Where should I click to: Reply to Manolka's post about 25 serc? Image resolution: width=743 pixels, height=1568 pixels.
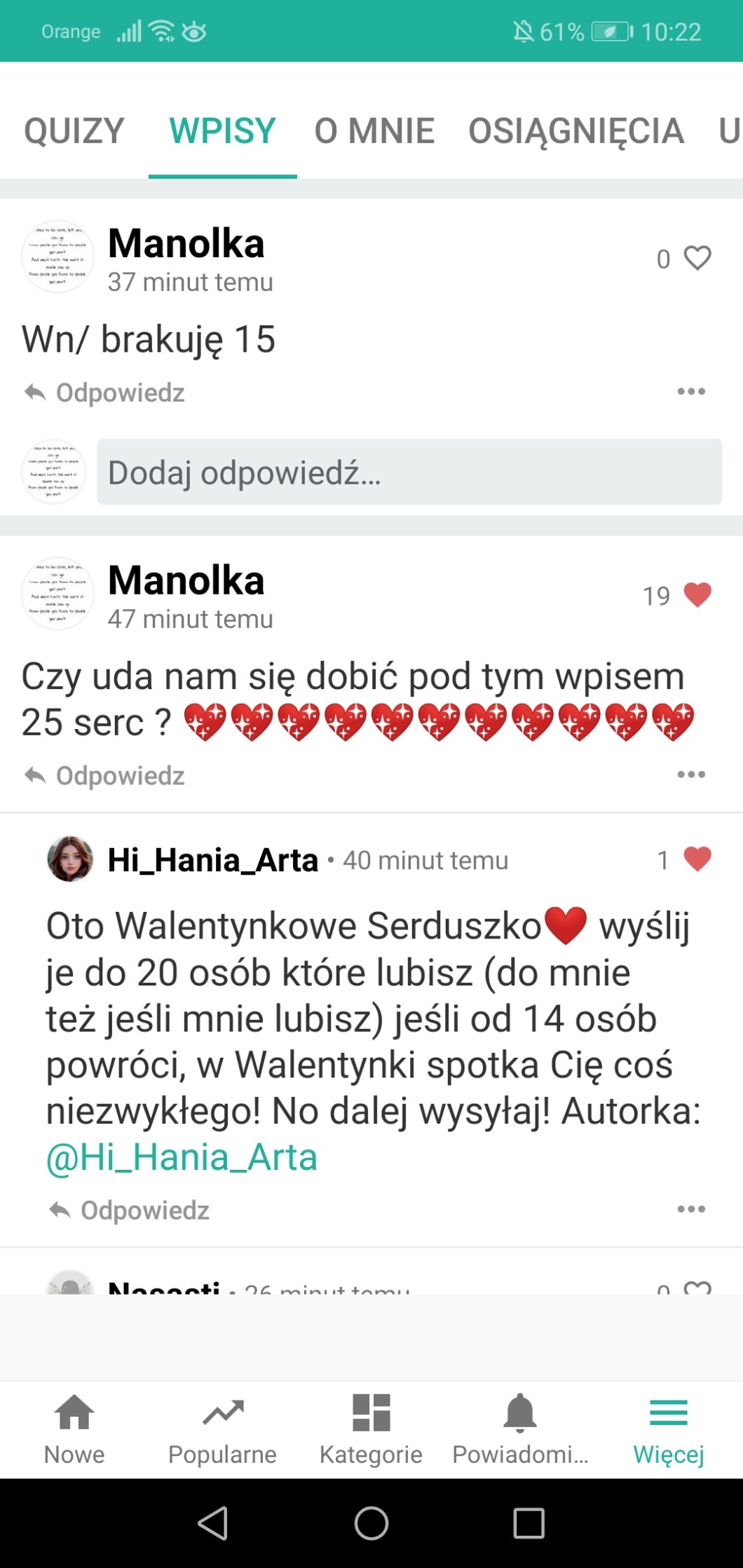[x=105, y=776]
